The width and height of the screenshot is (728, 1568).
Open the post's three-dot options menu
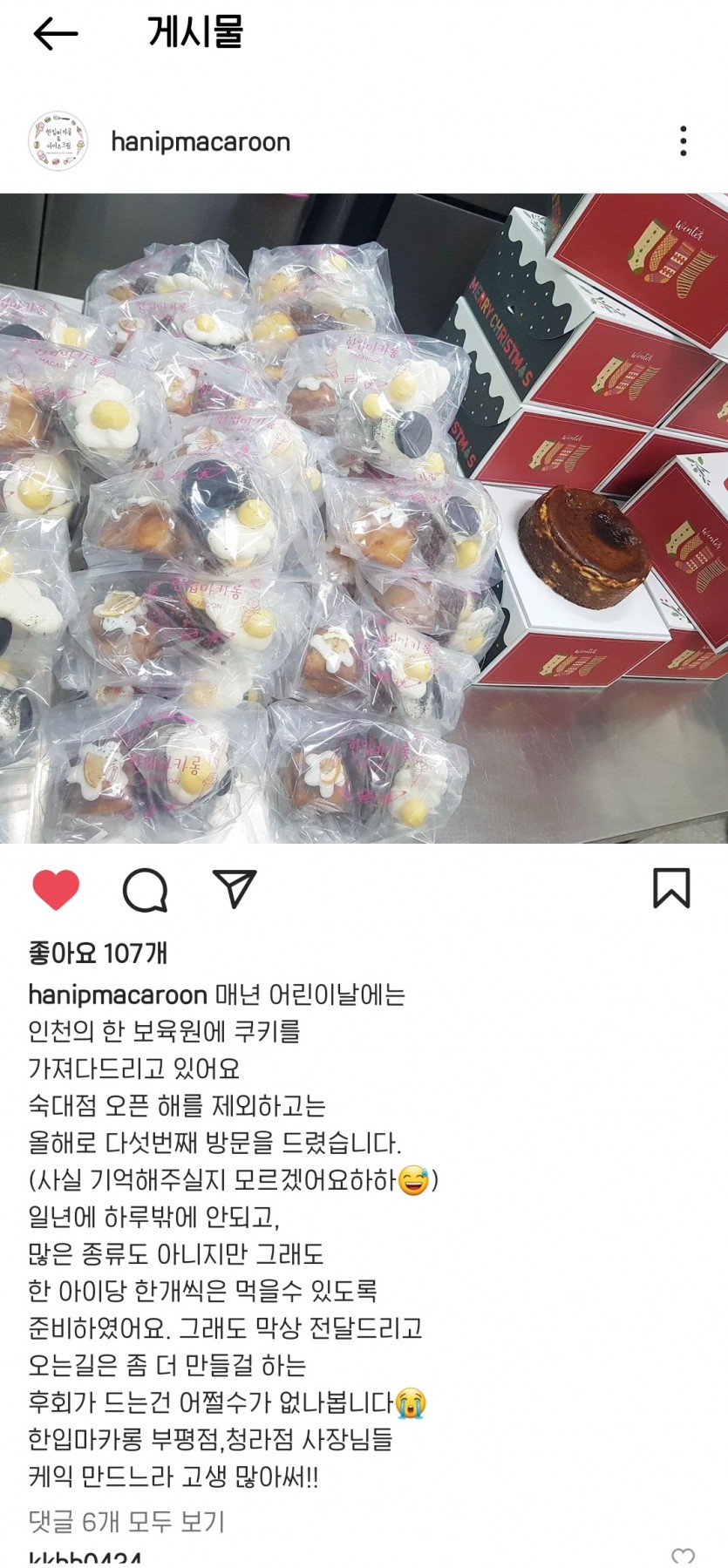[x=684, y=141]
